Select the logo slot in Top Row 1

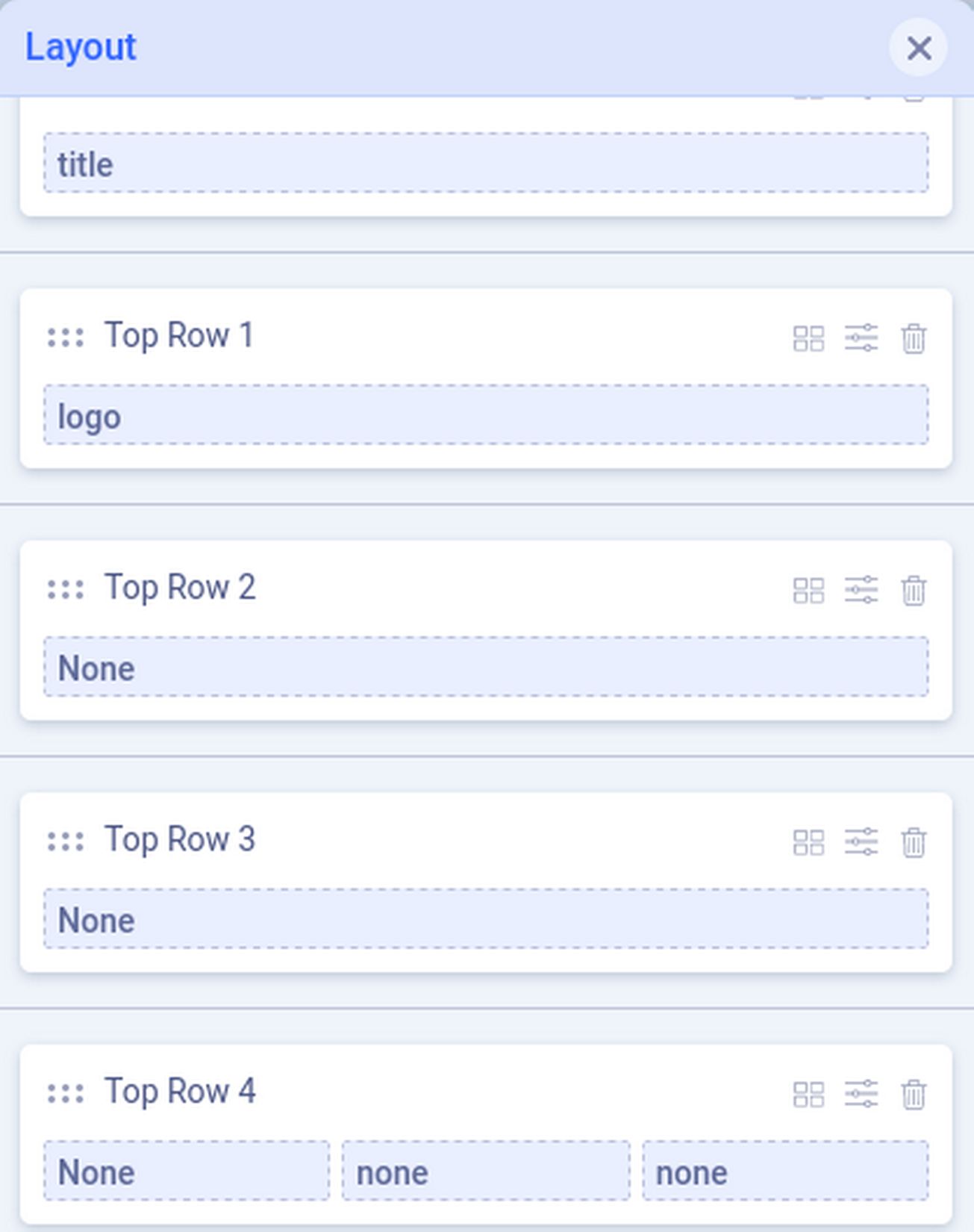click(x=486, y=415)
